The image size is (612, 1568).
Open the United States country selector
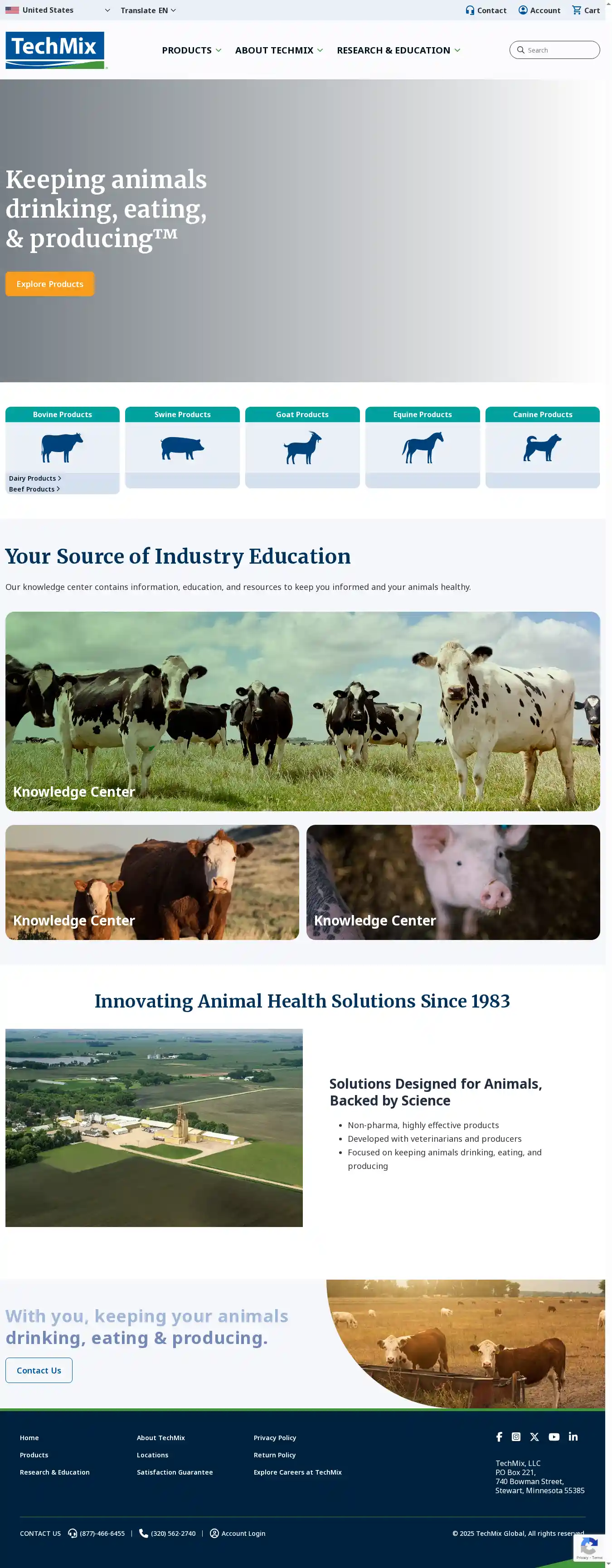click(x=57, y=10)
